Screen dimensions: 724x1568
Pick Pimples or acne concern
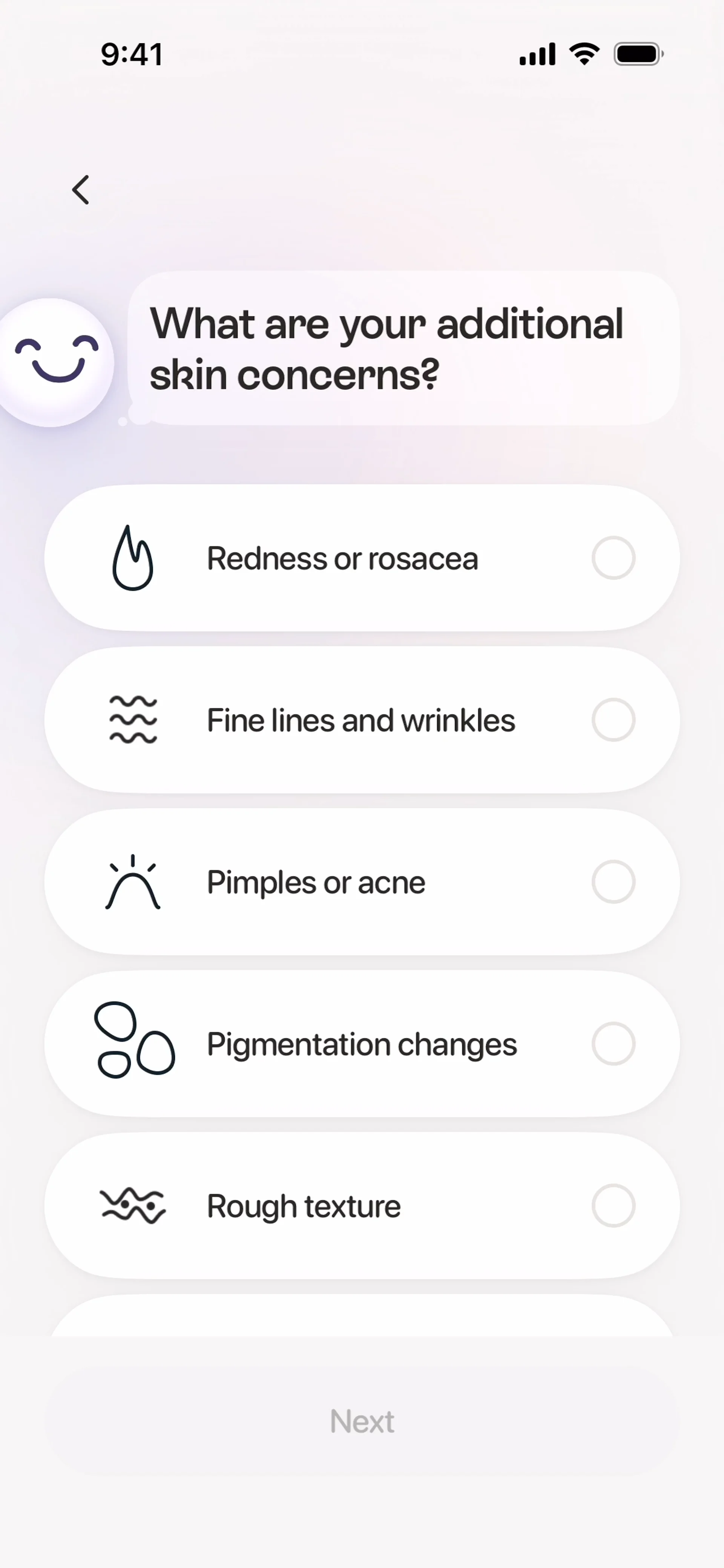[x=362, y=881]
